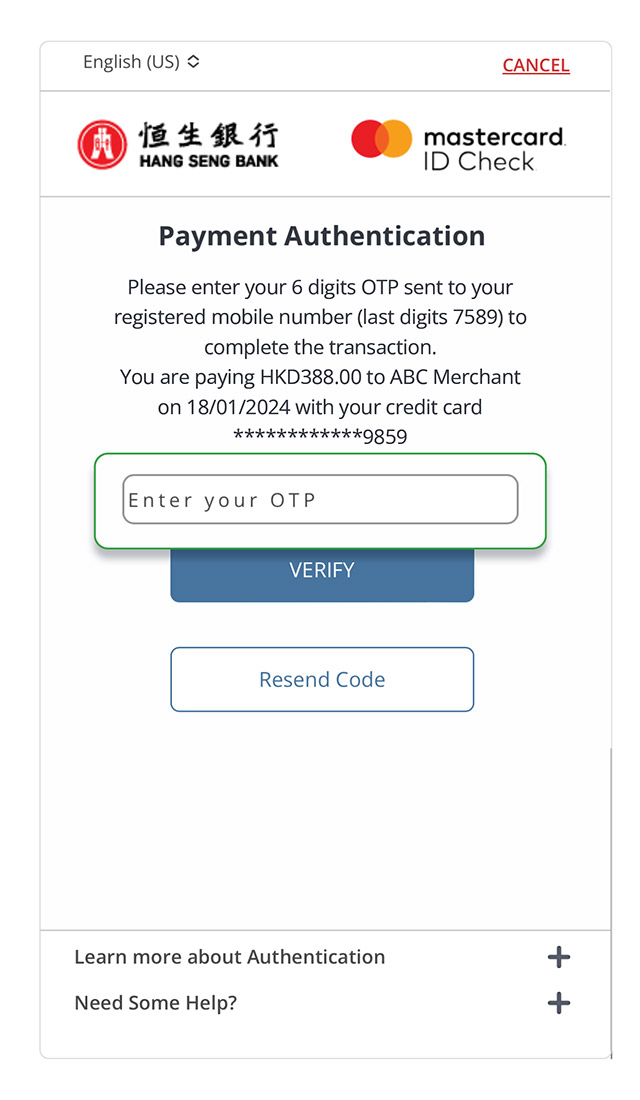Cancel the payment authentication
Image resolution: width=640 pixels, height=1100 pixels.
535,65
